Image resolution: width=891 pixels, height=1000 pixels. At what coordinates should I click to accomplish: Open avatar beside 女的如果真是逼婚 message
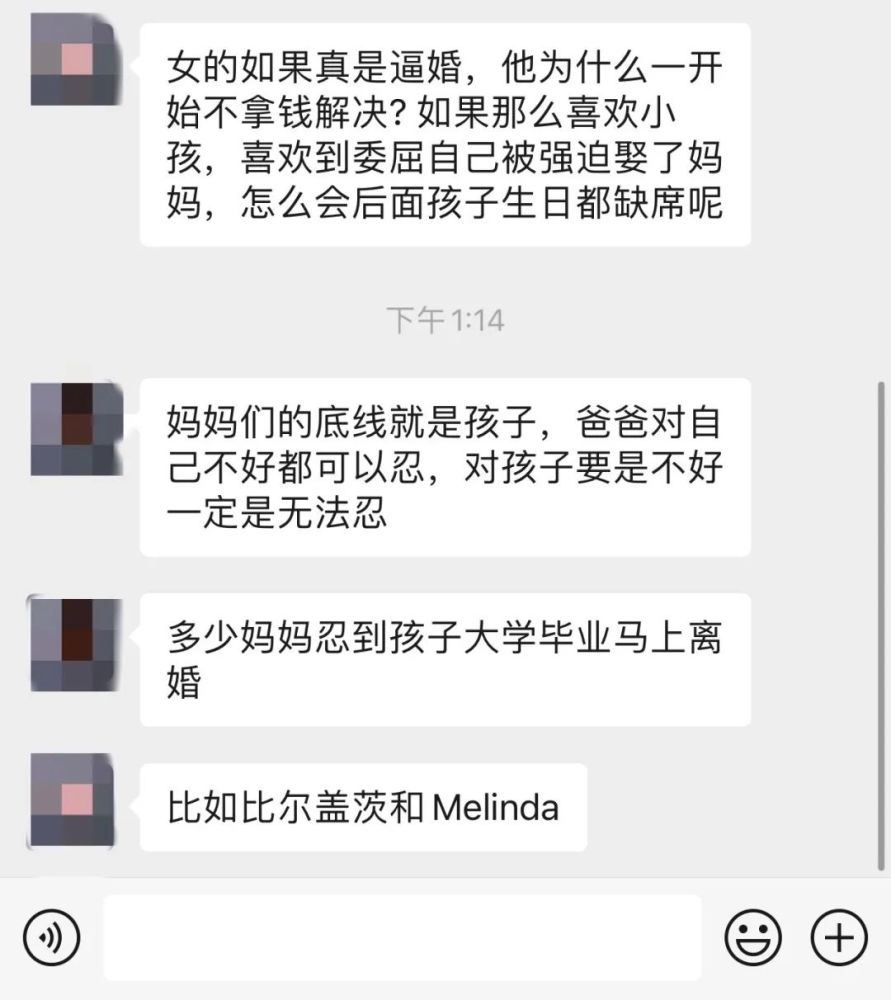tap(77, 60)
